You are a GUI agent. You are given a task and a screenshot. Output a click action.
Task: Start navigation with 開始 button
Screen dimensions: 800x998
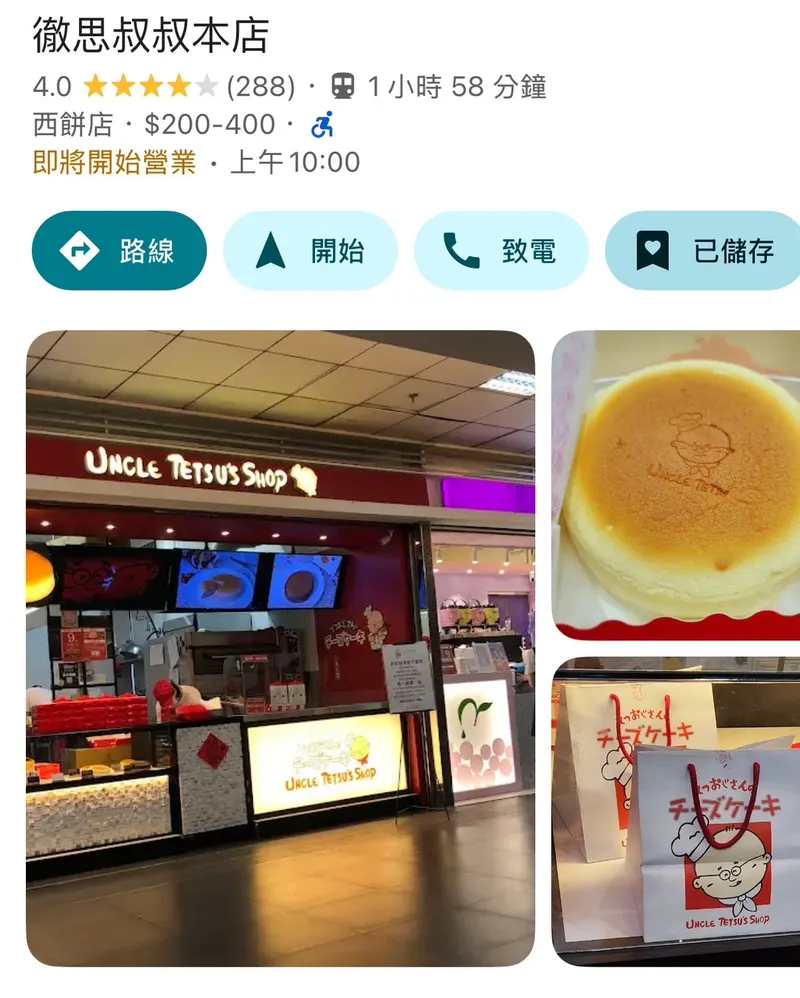click(310, 251)
